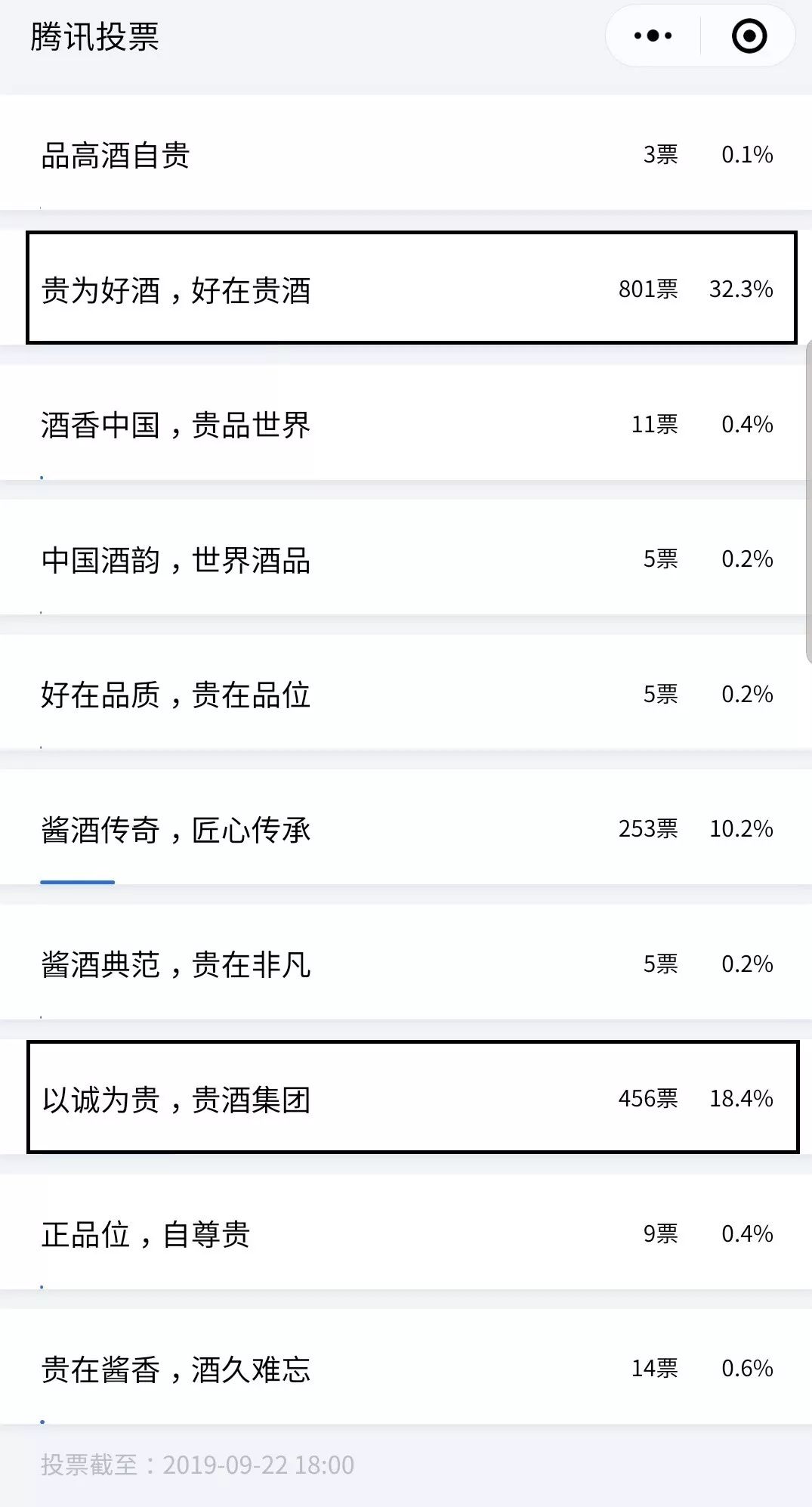This screenshot has height=1507, width=812.
Task: Choose the option 中国酒韵，世界酒品
Action: (406, 558)
